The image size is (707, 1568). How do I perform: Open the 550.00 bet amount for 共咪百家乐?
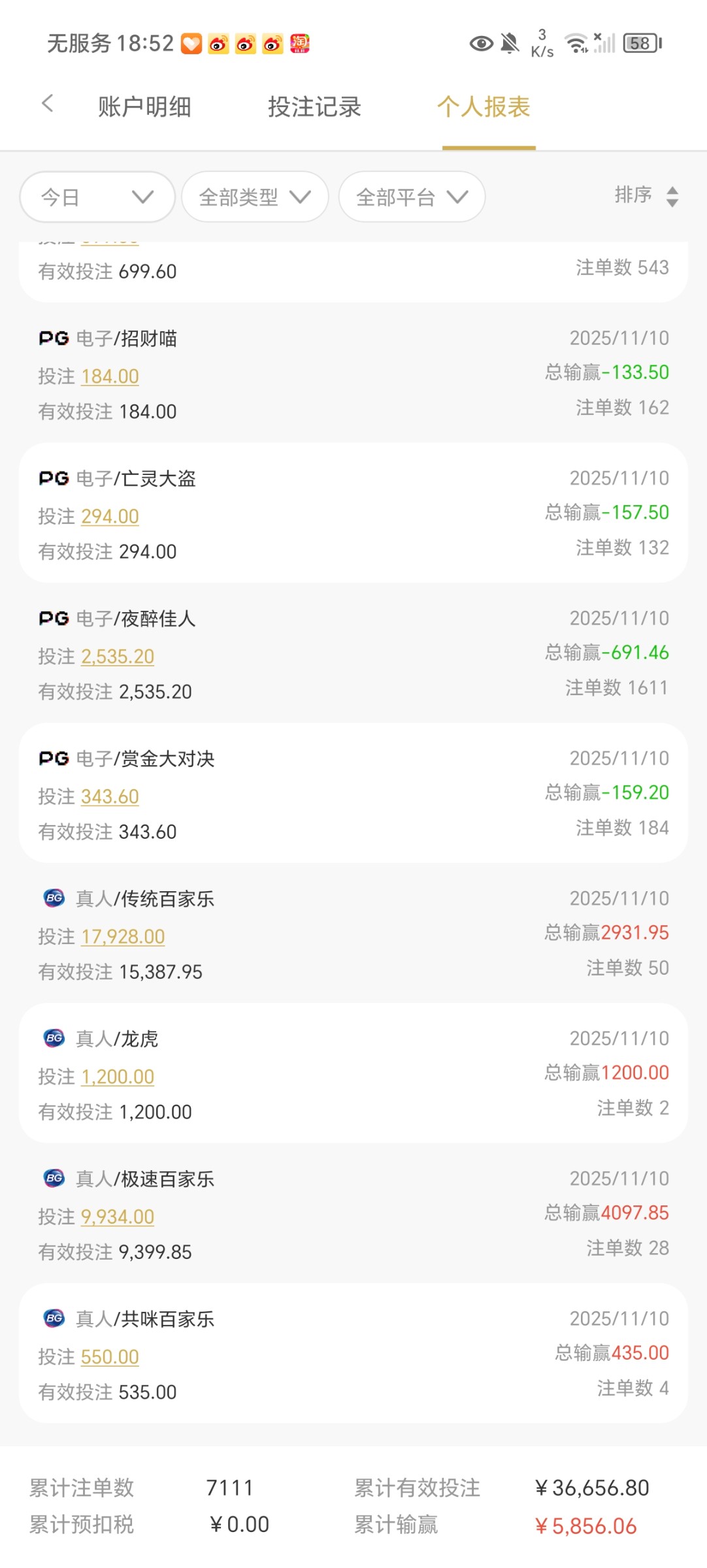pos(110,1357)
